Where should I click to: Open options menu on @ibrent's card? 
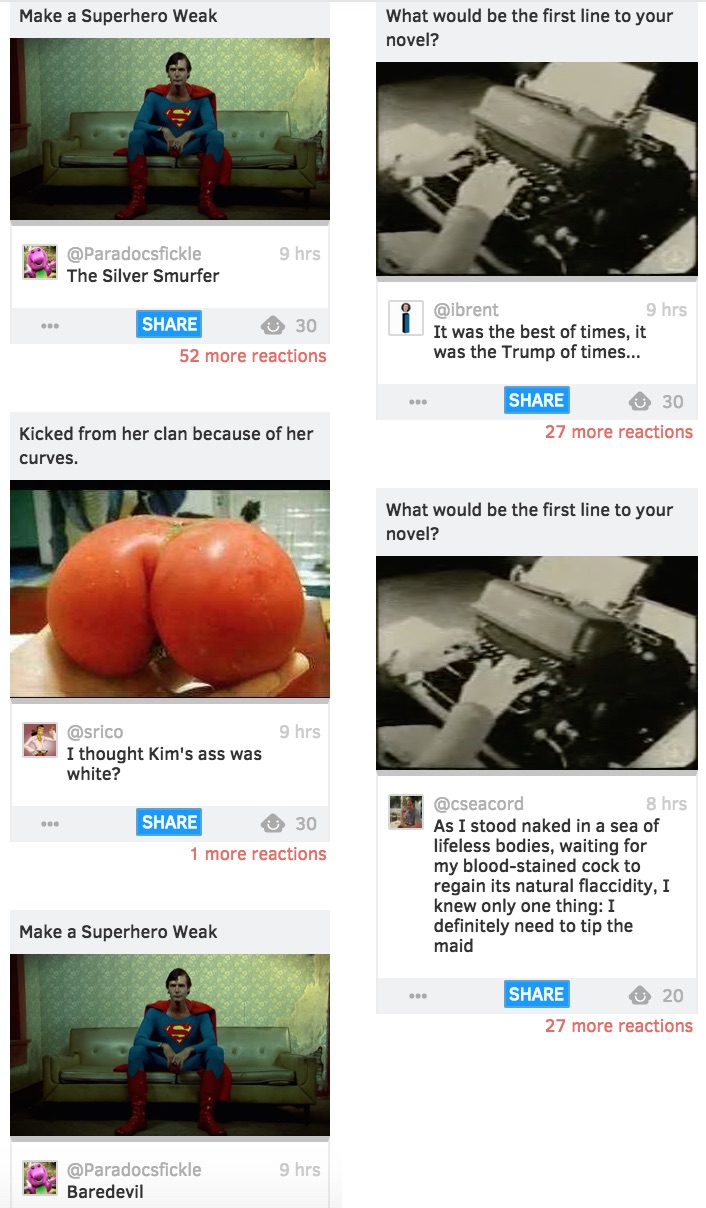coord(417,402)
